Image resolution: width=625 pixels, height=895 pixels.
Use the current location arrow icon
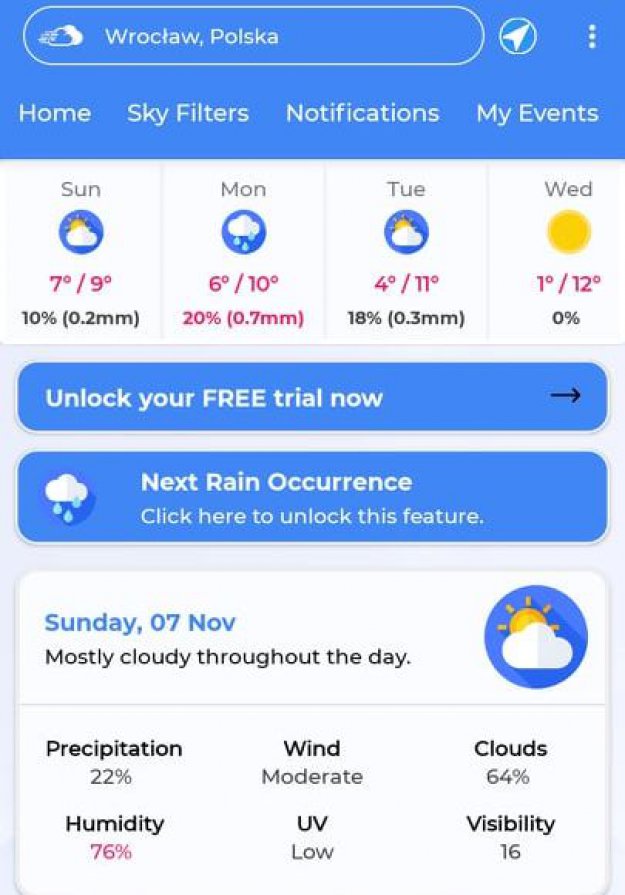(518, 37)
